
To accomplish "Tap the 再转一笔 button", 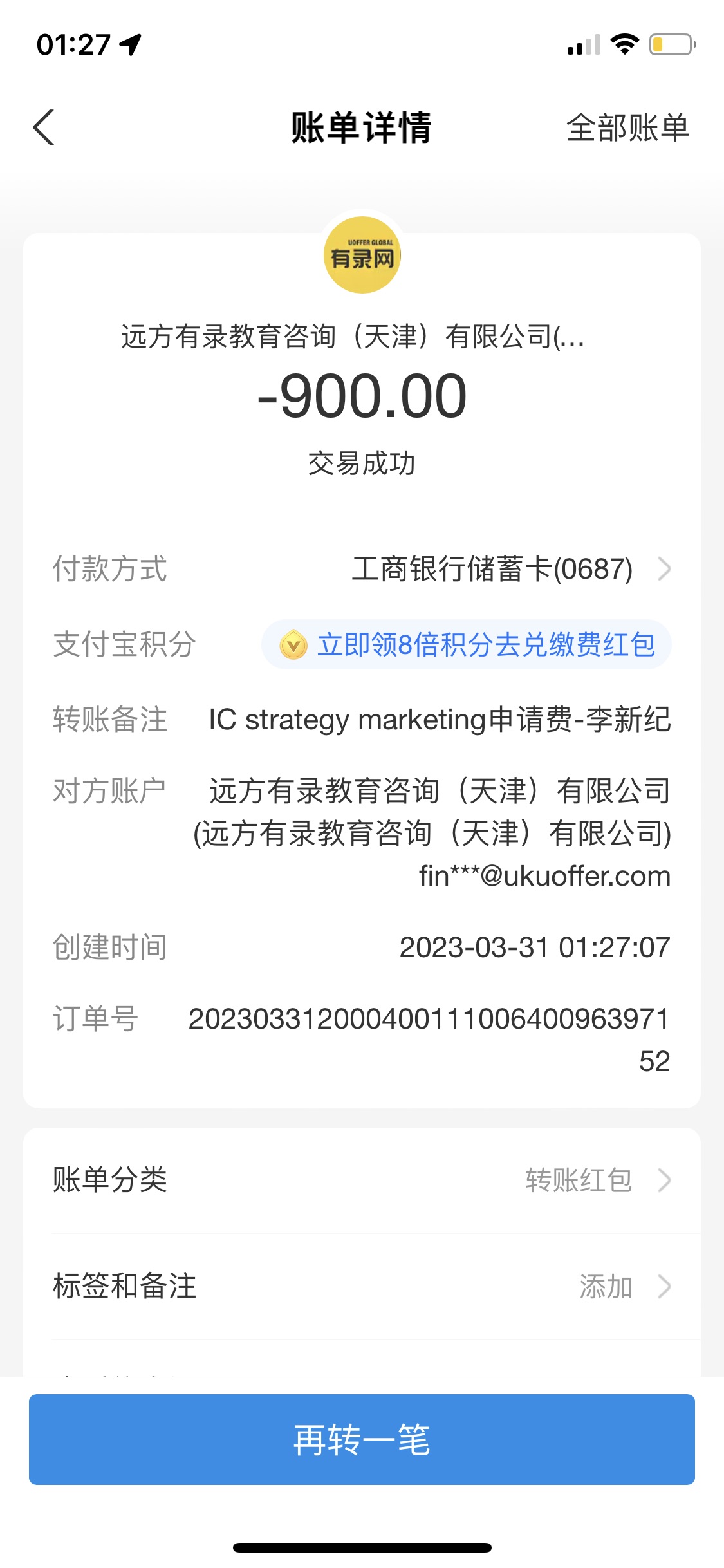I will tap(362, 1439).
